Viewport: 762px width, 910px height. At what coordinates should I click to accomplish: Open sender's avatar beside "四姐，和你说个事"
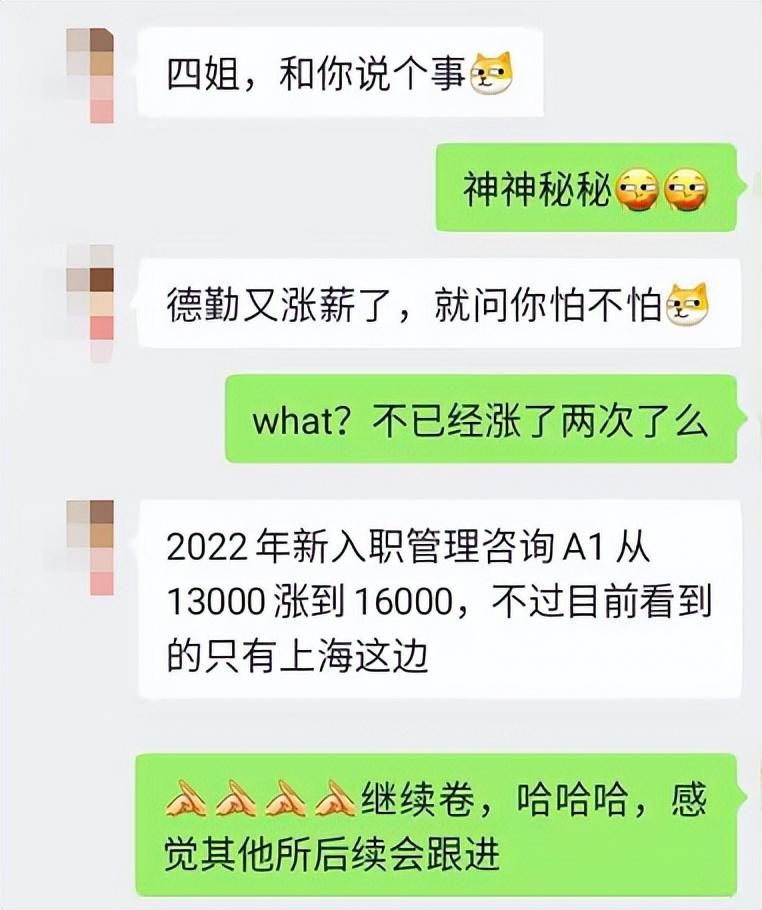[90, 75]
